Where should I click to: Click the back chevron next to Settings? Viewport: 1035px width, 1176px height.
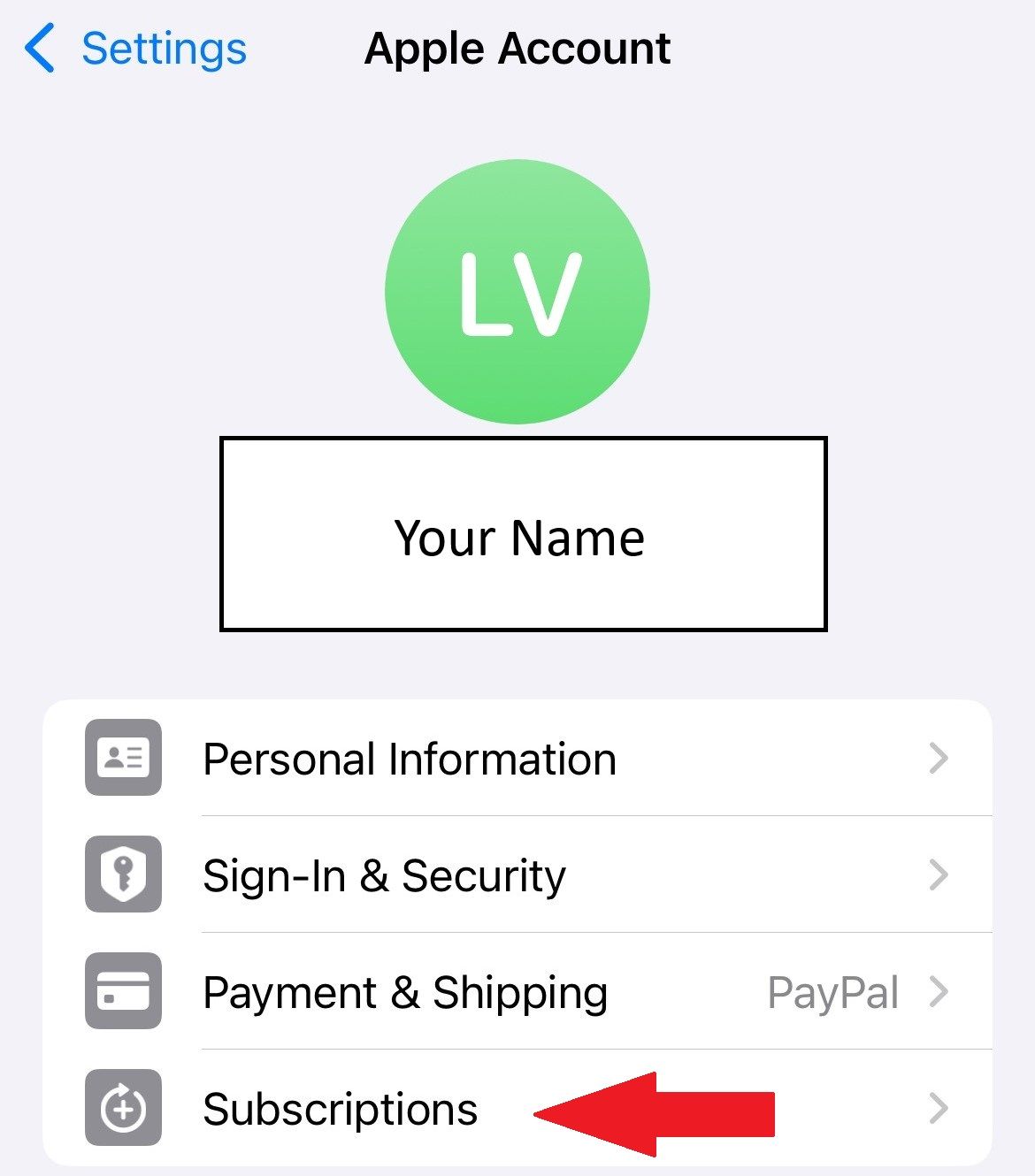tap(37, 48)
